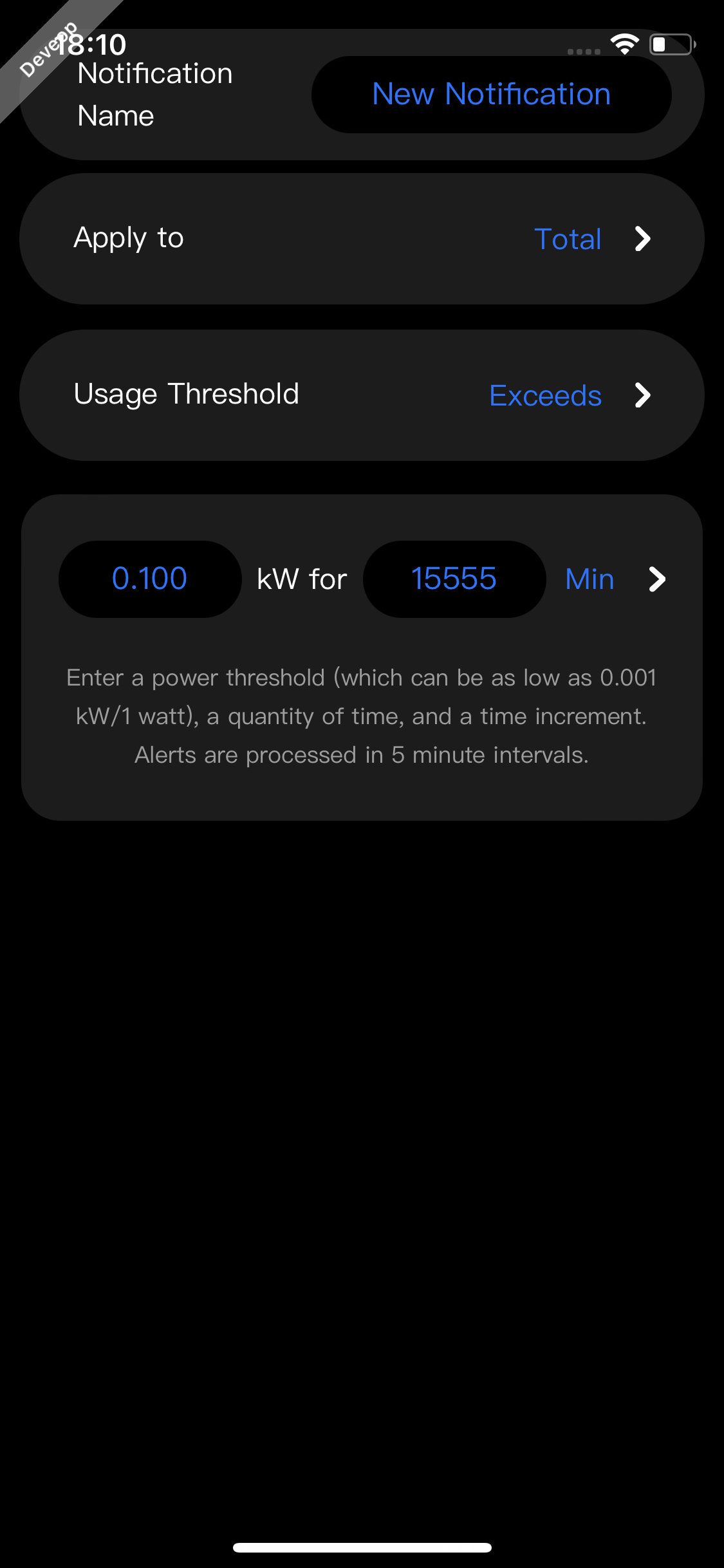The height and width of the screenshot is (1568, 724).
Task: Open the Apply to selector
Action: tap(592, 239)
